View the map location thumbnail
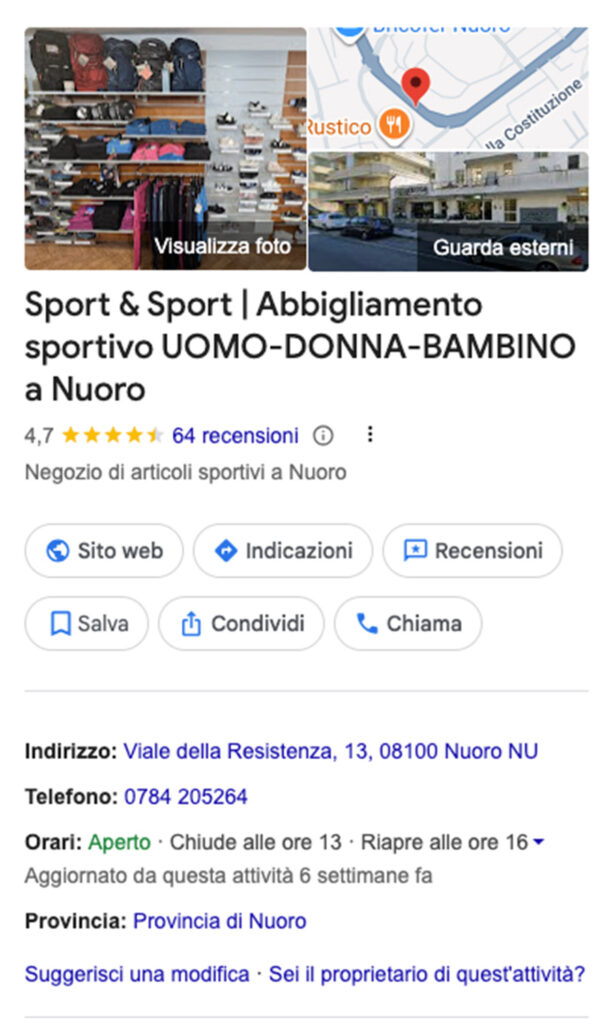 pyautogui.click(x=447, y=88)
